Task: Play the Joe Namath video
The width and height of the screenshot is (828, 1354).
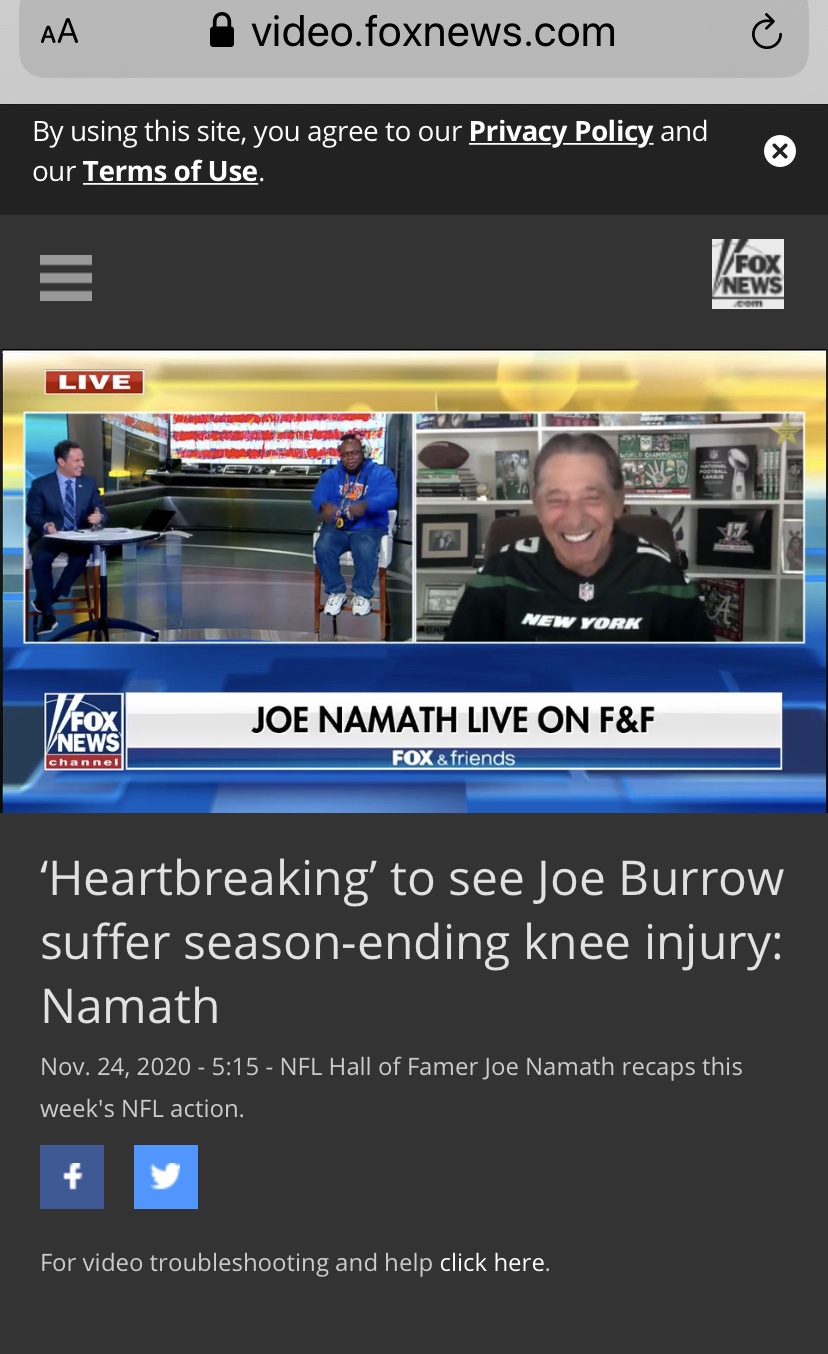Action: (x=414, y=581)
